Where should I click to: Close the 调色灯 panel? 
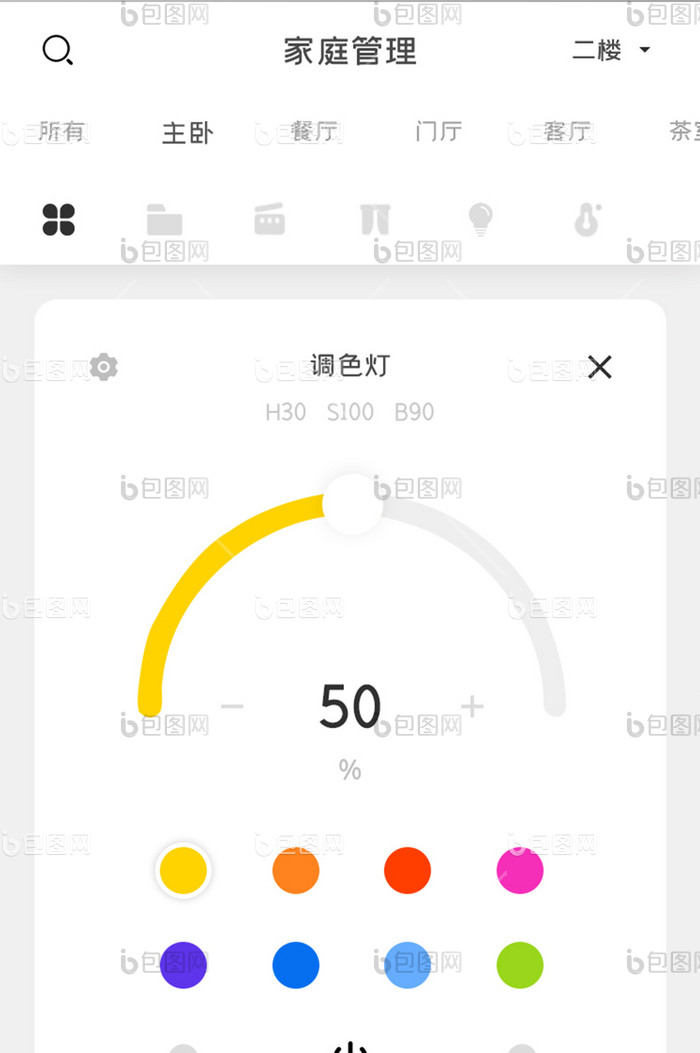click(599, 367)
